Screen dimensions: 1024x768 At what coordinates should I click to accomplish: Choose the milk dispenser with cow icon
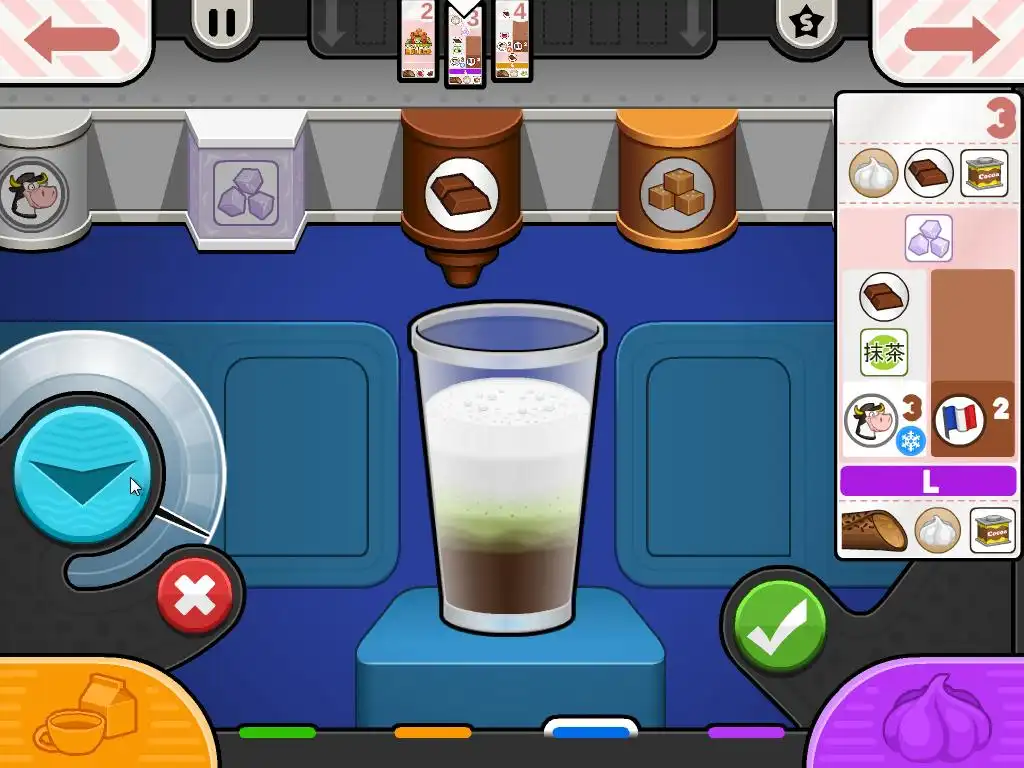coord(36,190)
